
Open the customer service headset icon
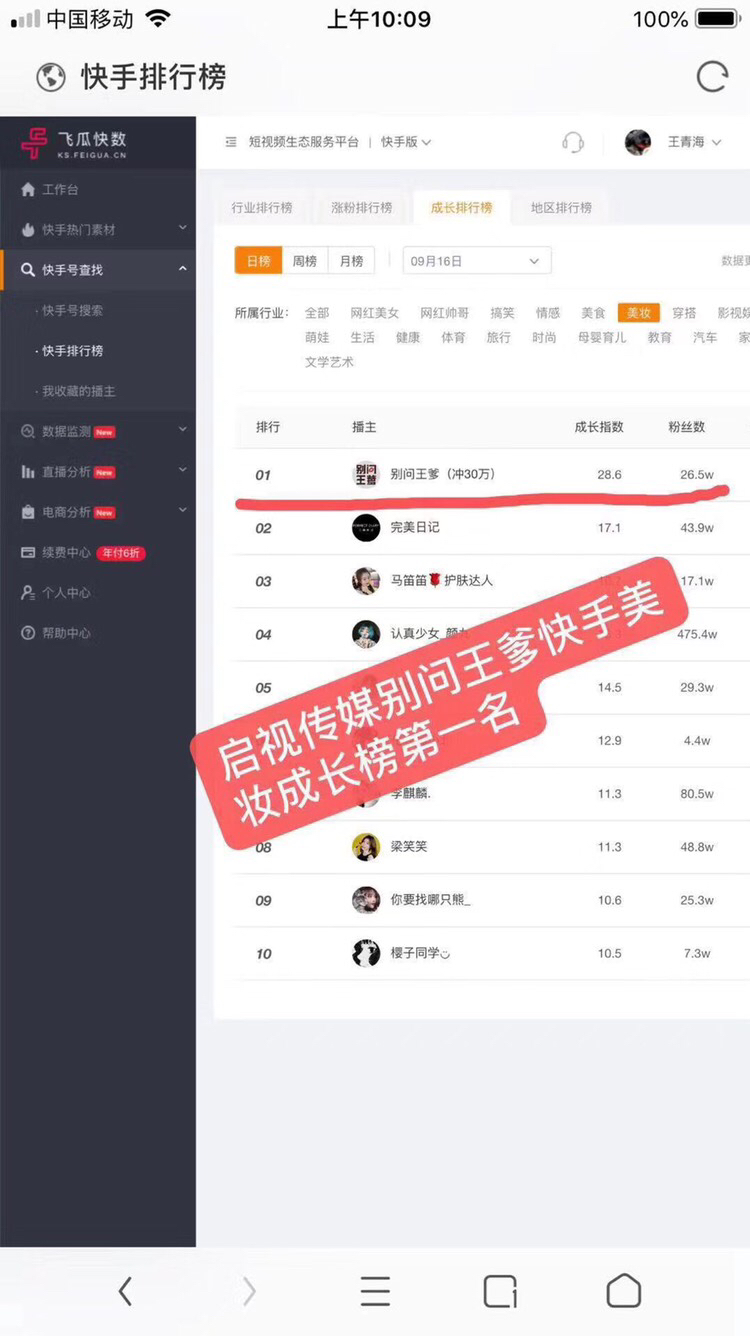(573, 142)
